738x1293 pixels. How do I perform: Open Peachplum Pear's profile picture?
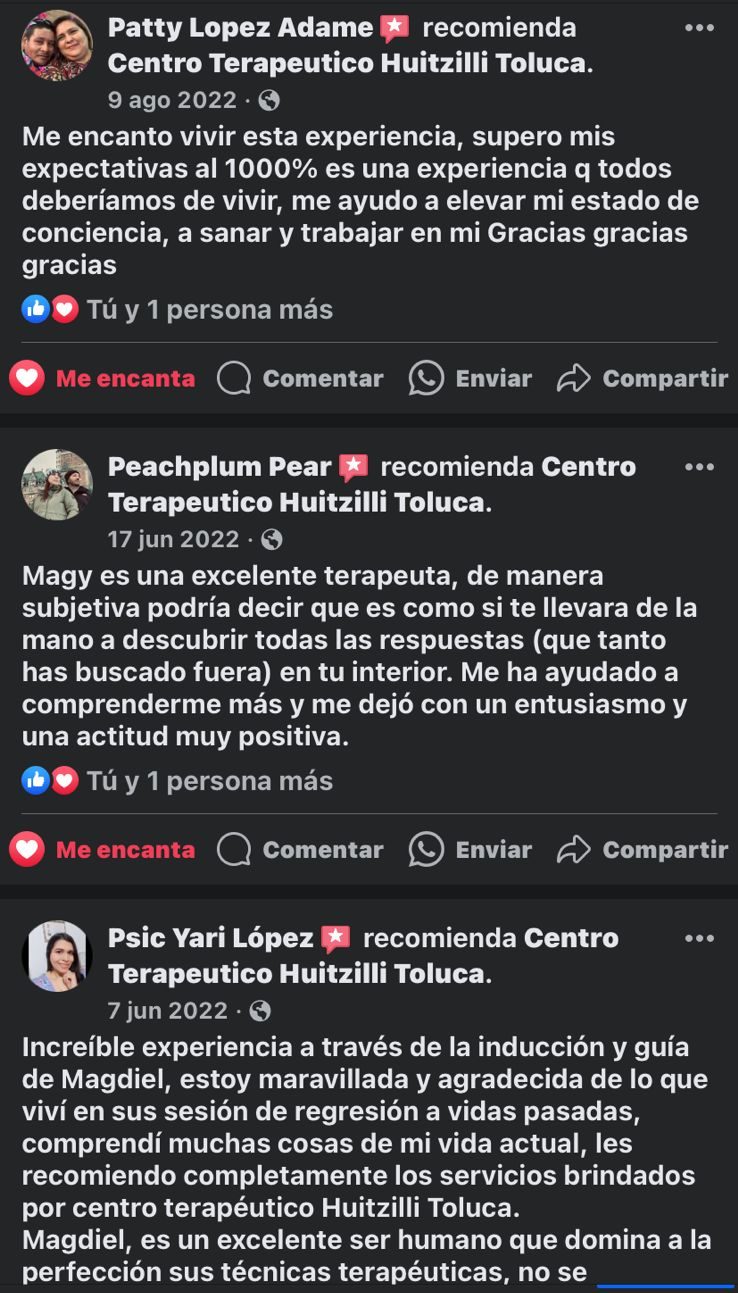pyautogui.click(x=57, y=484)
